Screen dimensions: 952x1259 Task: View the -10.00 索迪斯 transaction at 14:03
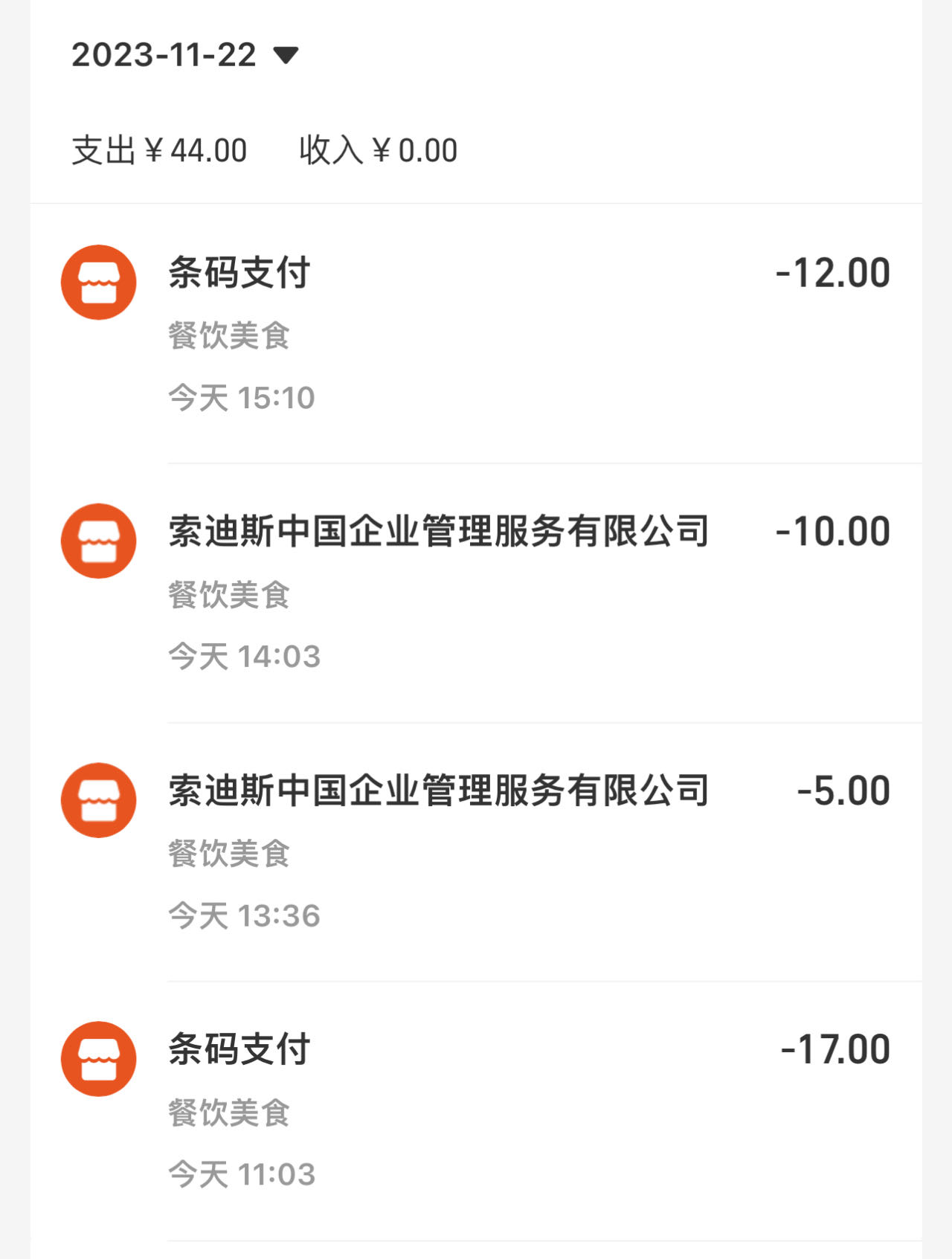(476, 593)
